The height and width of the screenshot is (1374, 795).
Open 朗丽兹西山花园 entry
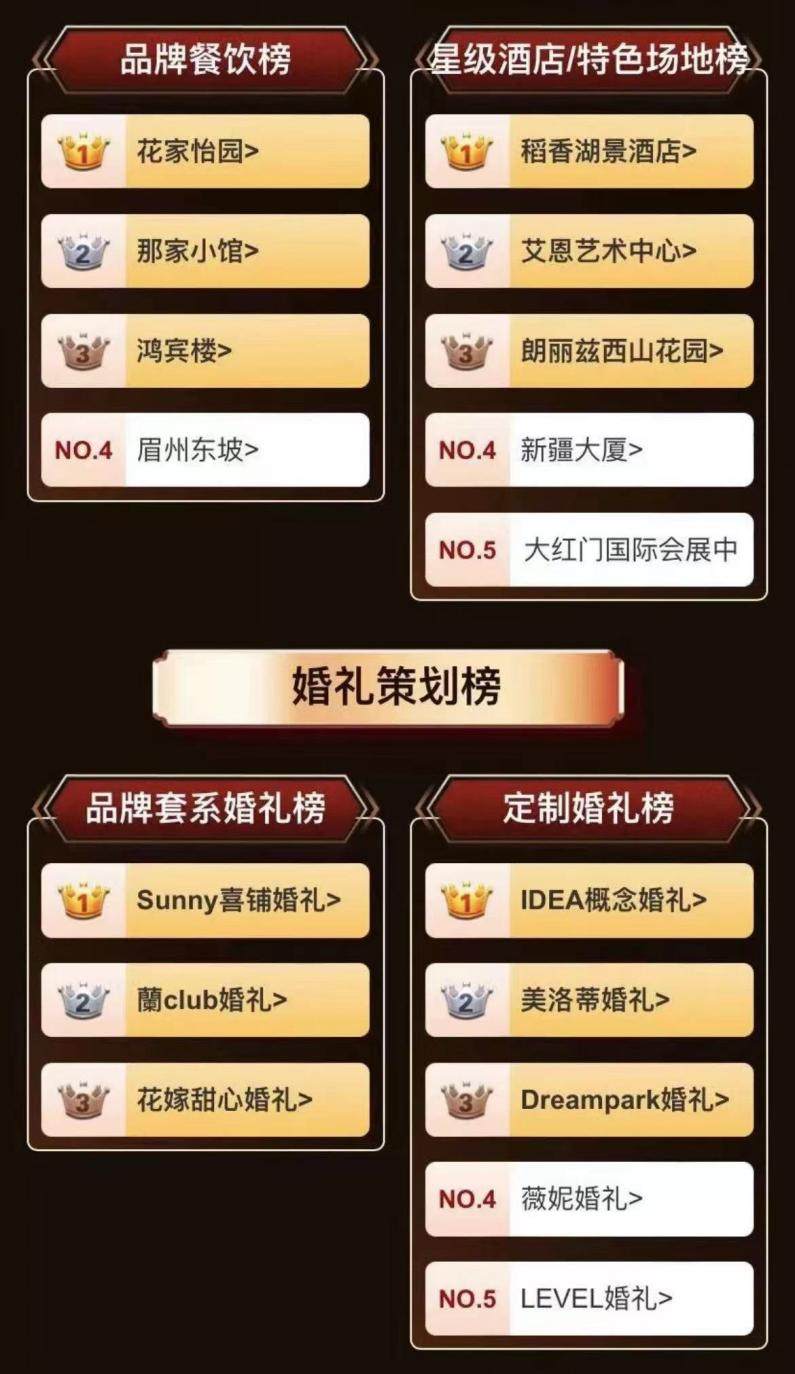(589, 351)
